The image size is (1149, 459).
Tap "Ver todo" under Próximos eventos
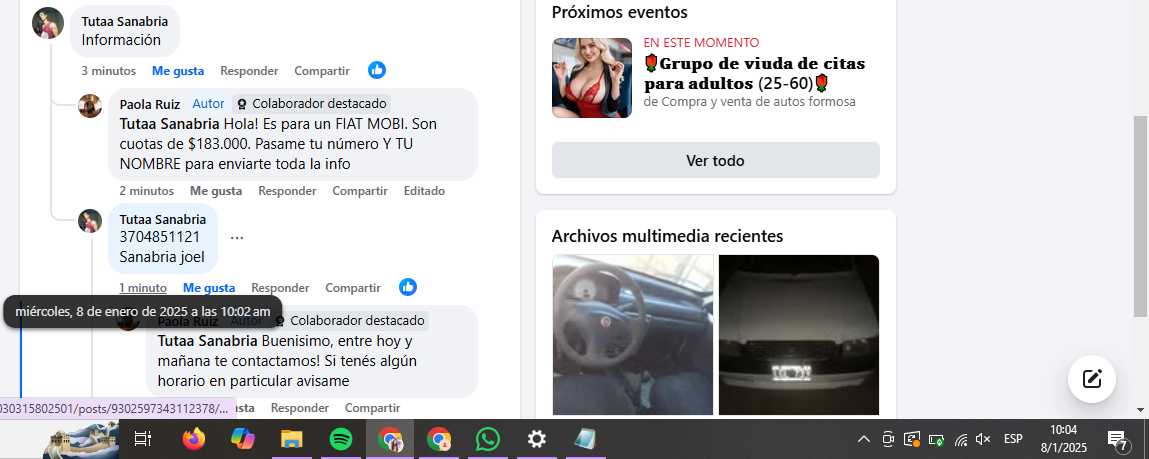click(x=715, y=160)
